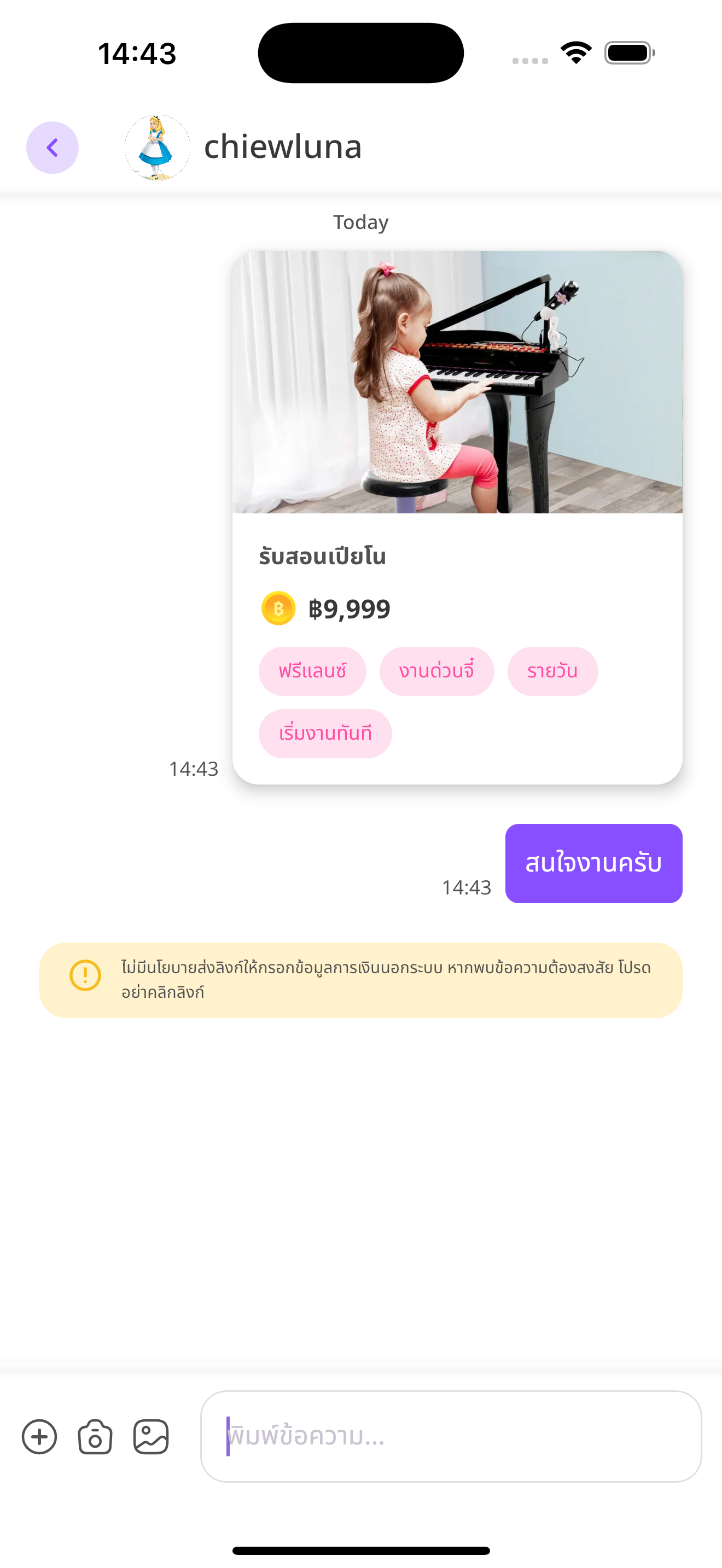722x1568 pixels.
Task: Select the Today date divider
Action: tap(360, 222)
